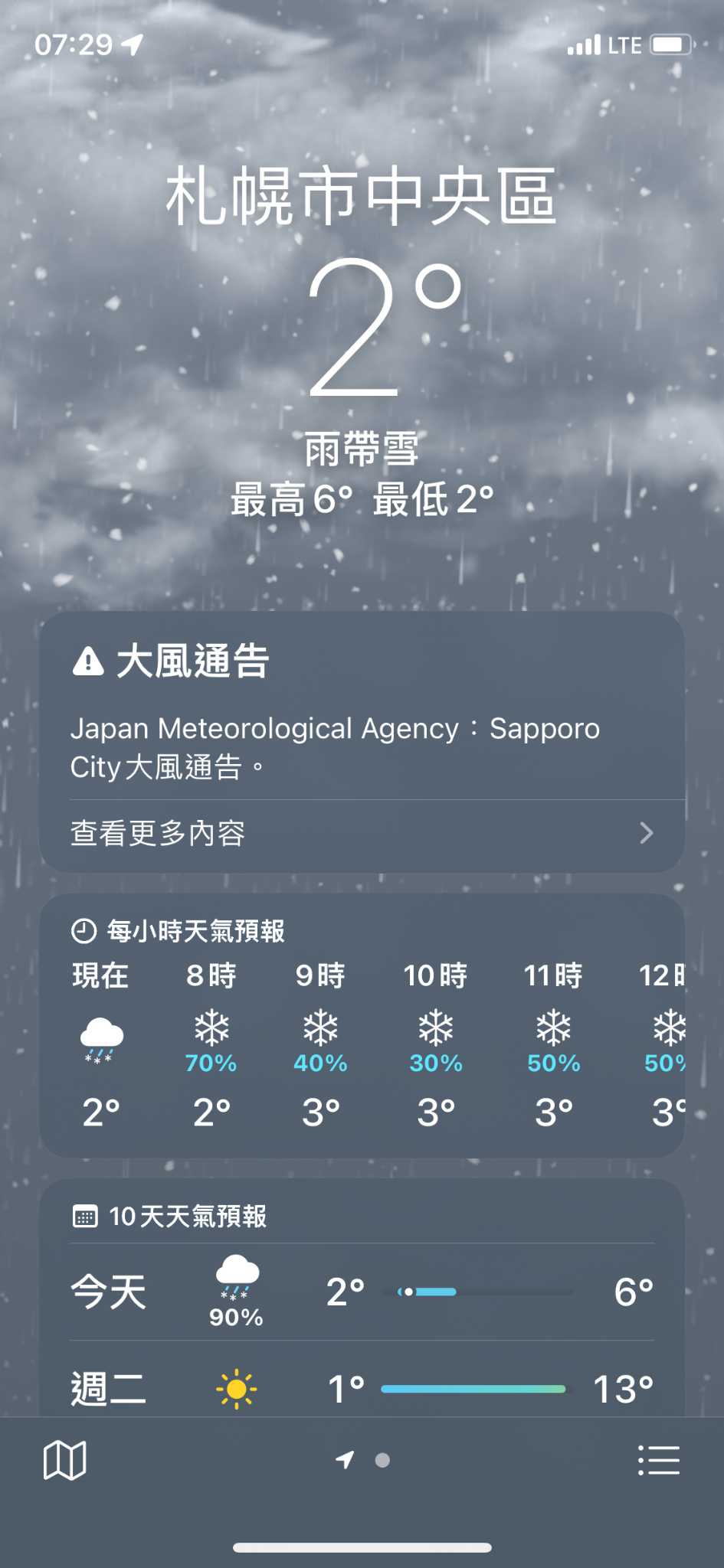The height and width of the screenshot is (1568, 724).
Task: Open today's 今天 forecast row
Action: tap(362, 1292)
